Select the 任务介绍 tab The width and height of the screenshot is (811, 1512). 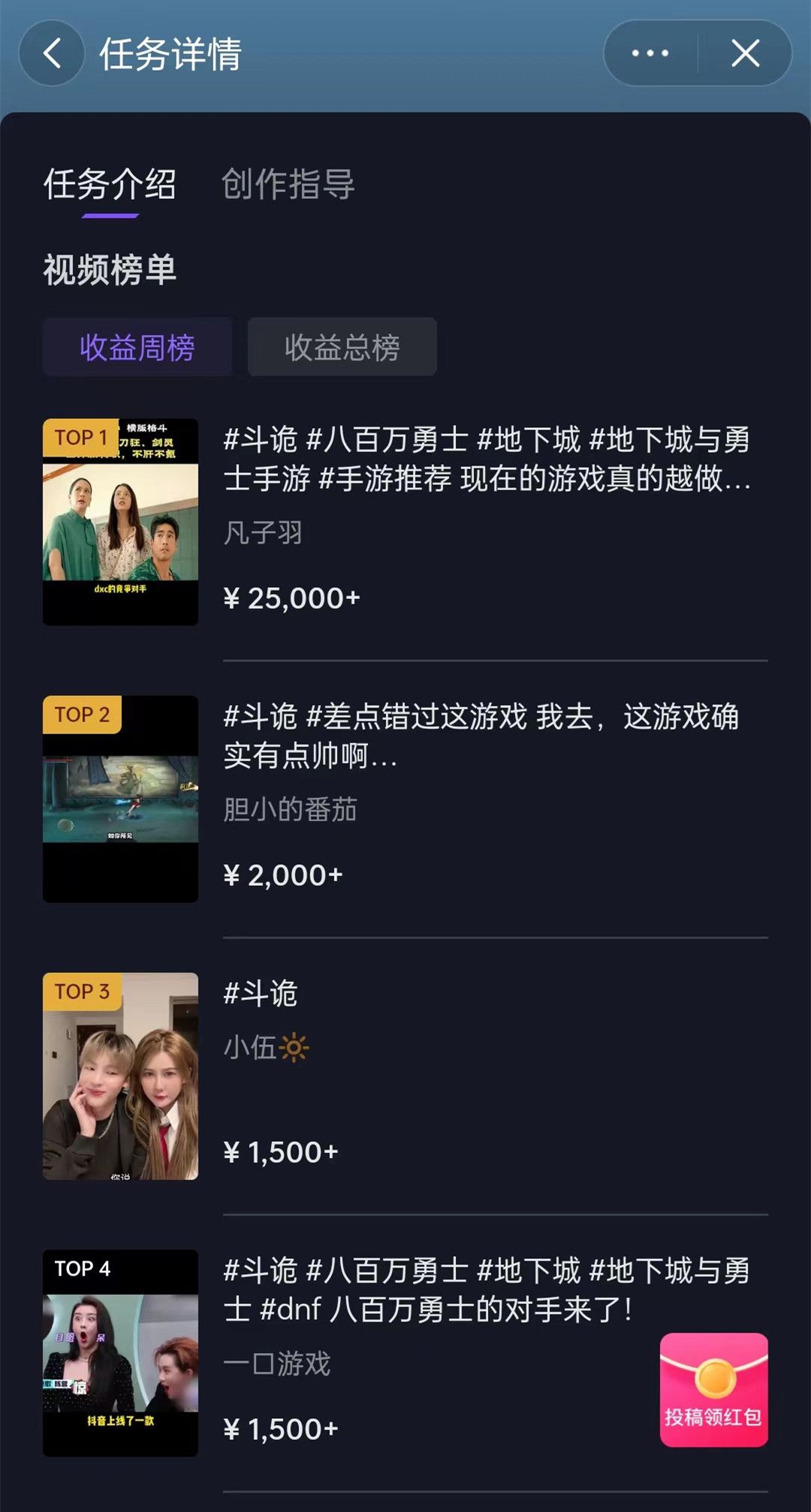pyautogui.click(x=110, y=185)
